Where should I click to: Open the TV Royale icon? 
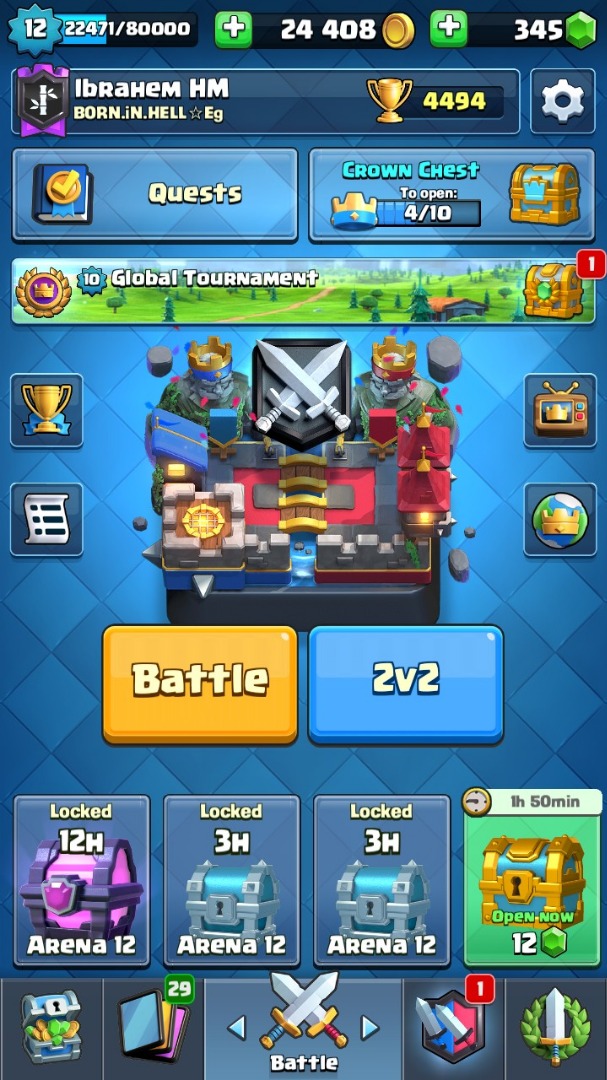(x=560, y=409)
